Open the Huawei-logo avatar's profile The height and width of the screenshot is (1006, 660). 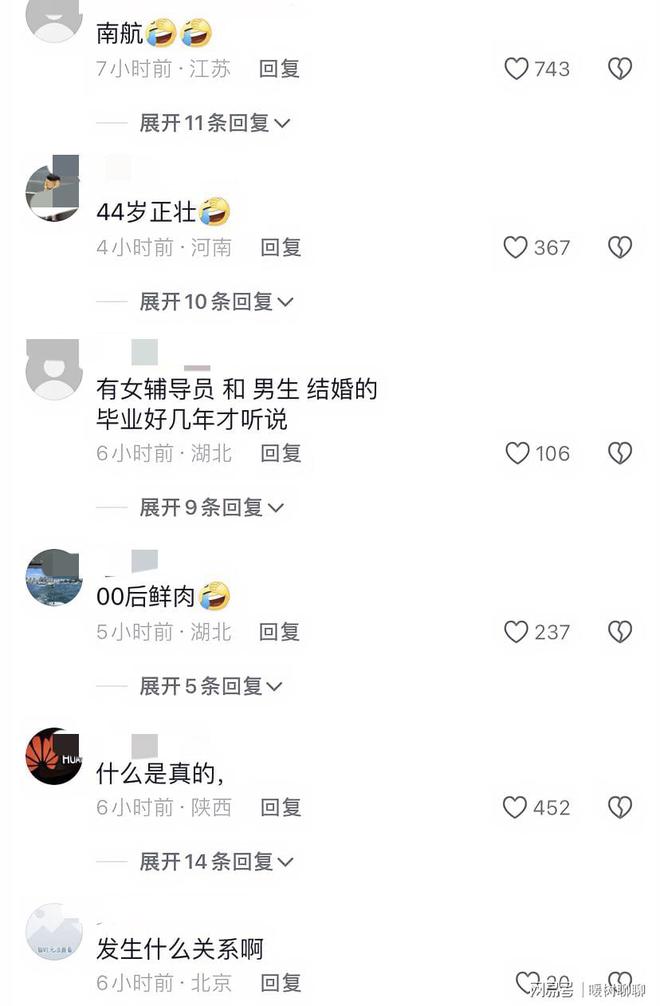pyautogui.click(x=53, y=757)
